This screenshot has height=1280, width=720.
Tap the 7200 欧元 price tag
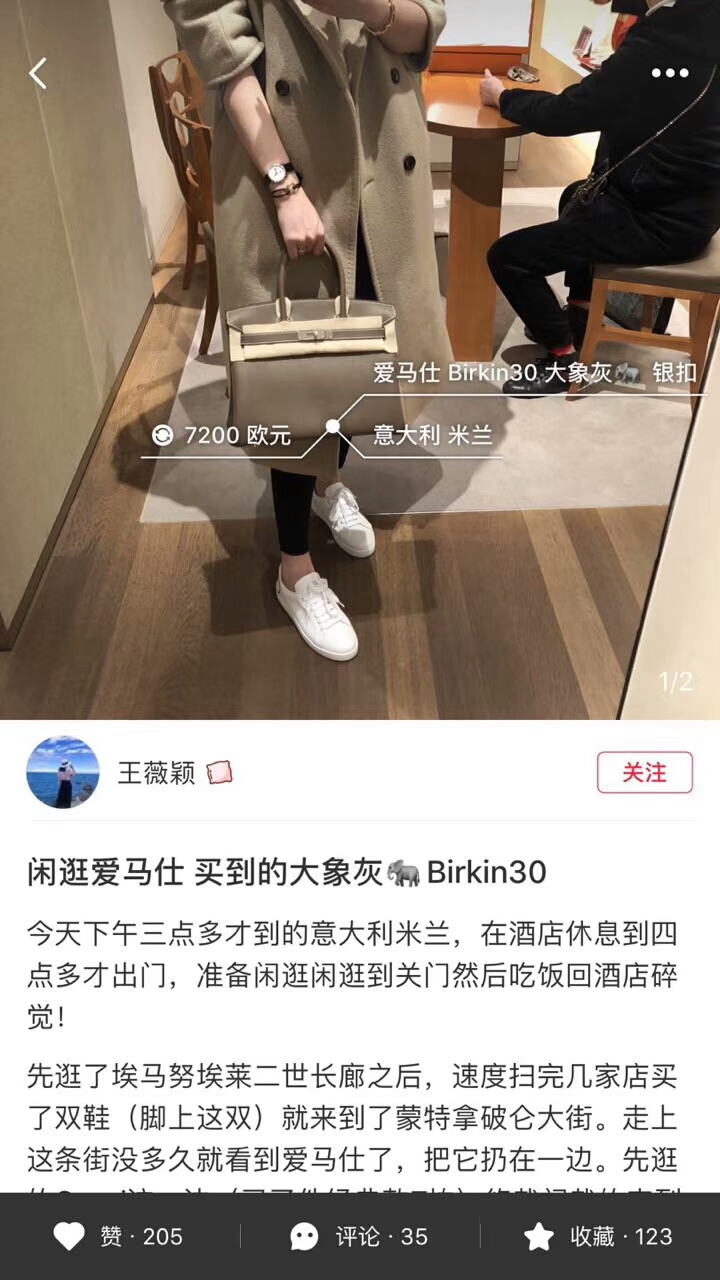pyautogui.click(x=222, y=435)
